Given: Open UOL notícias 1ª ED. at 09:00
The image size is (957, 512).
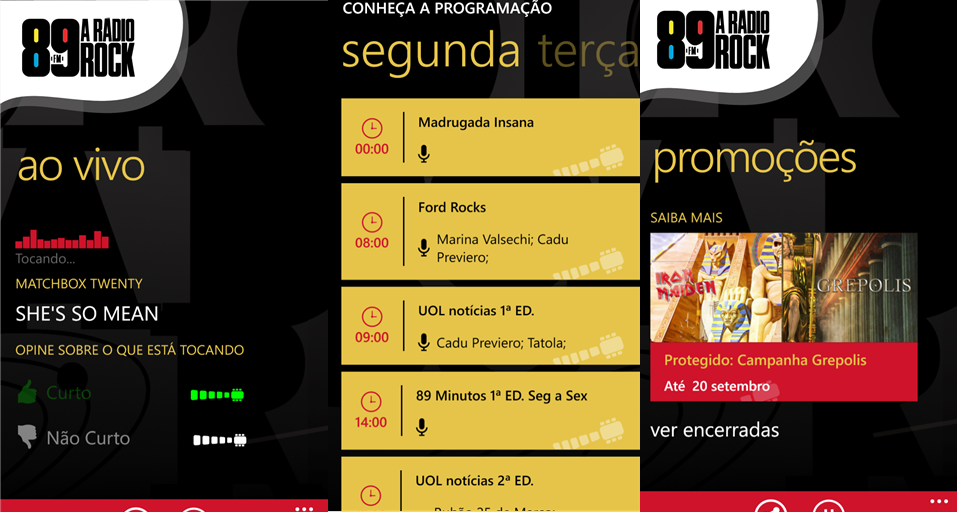Looking at the screenshot, I should click(x=490, y=325).
